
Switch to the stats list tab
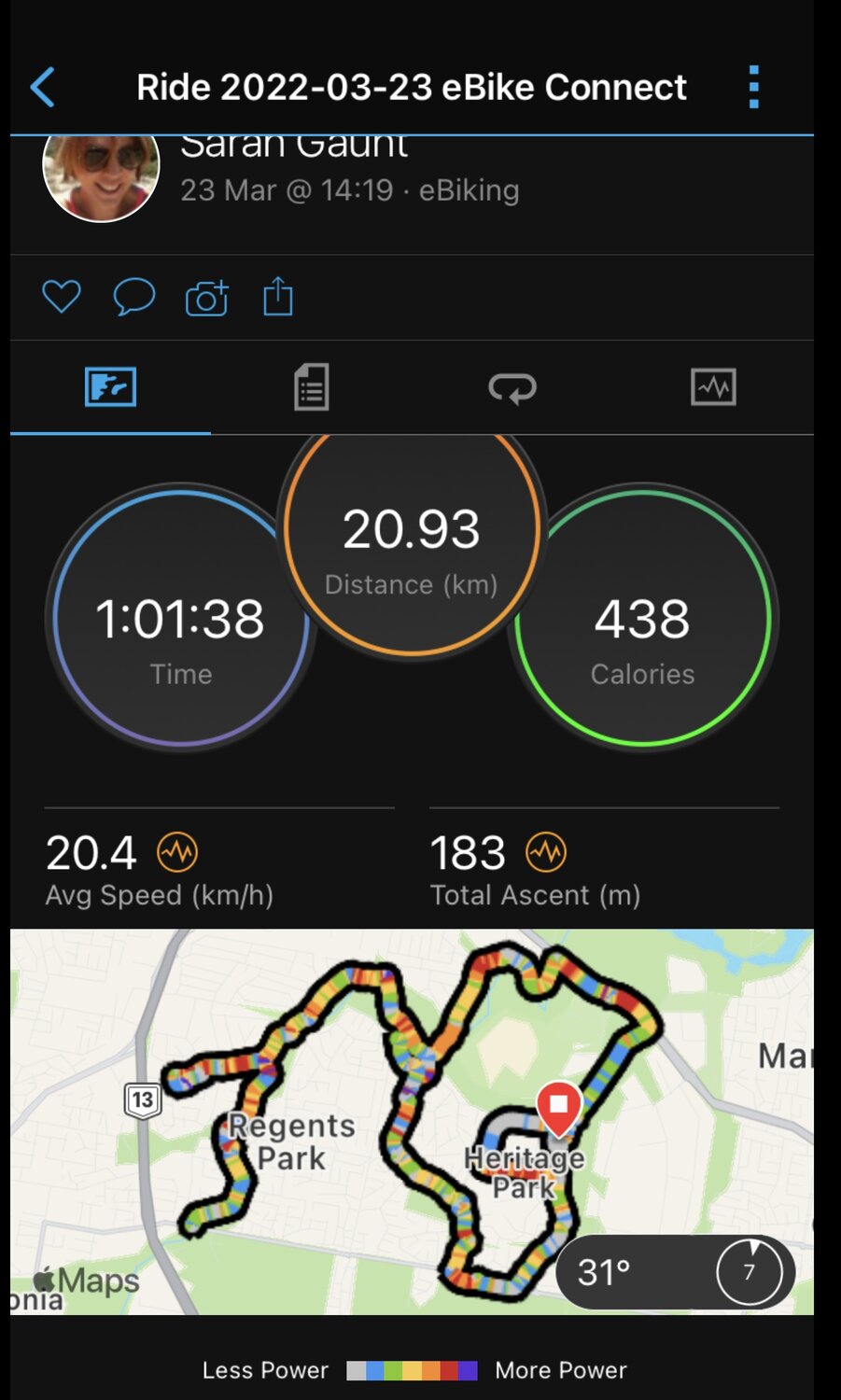click(x=311, y=387)
